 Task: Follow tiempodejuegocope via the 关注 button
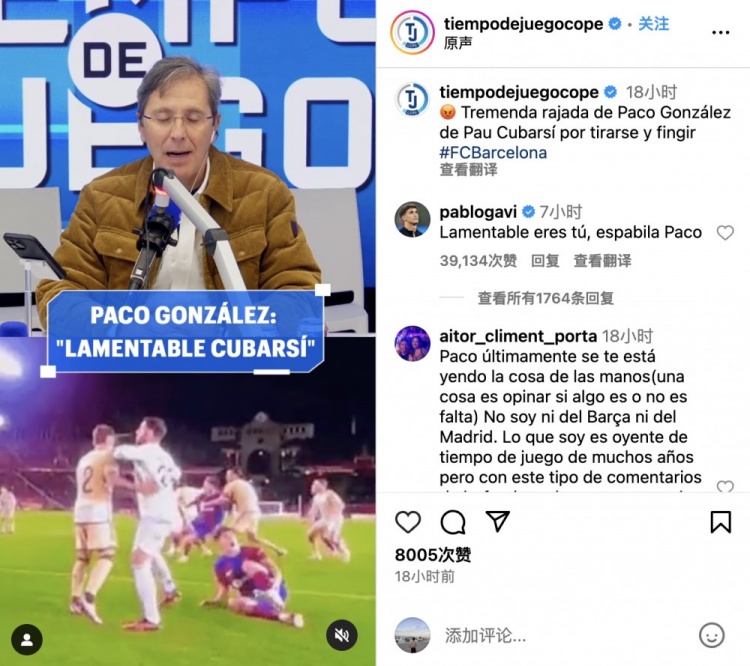click(653, 23)
